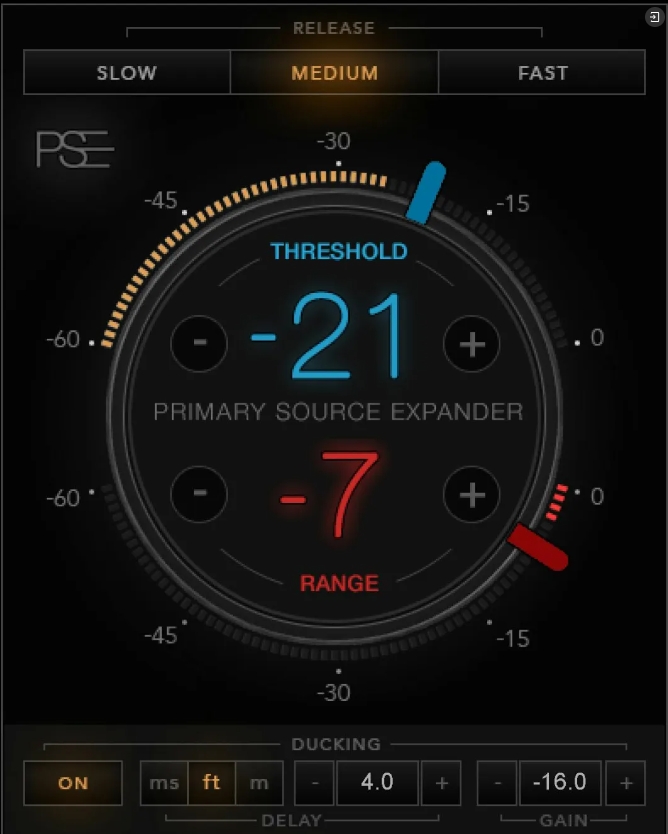Decrease the threshold with minus button
668x834 pixels.
coord(199,343)
